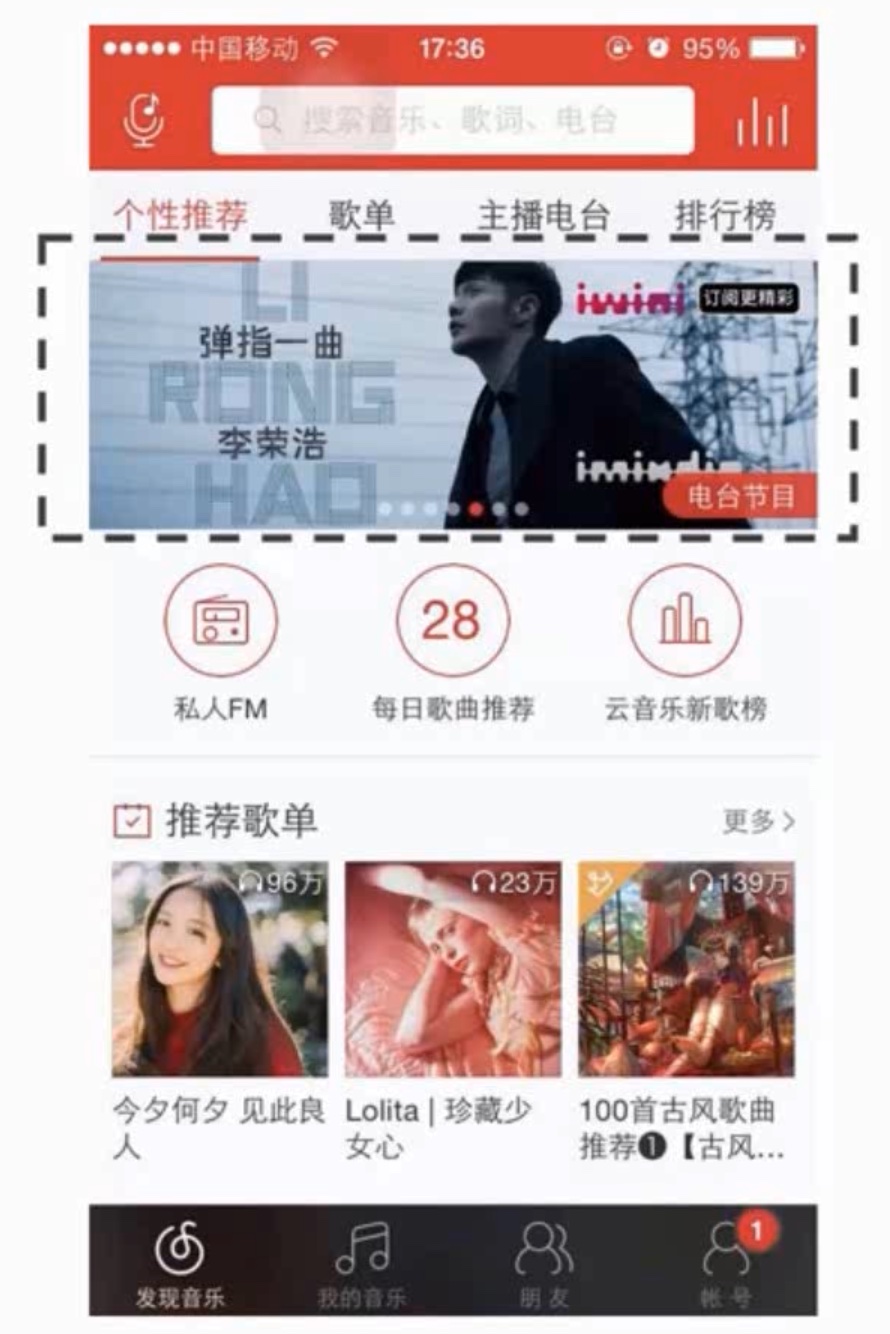Open the 100首古风歌曲推荐 playlist
The width and height of the screenshot is (890, 1334).
pos(686,969)
